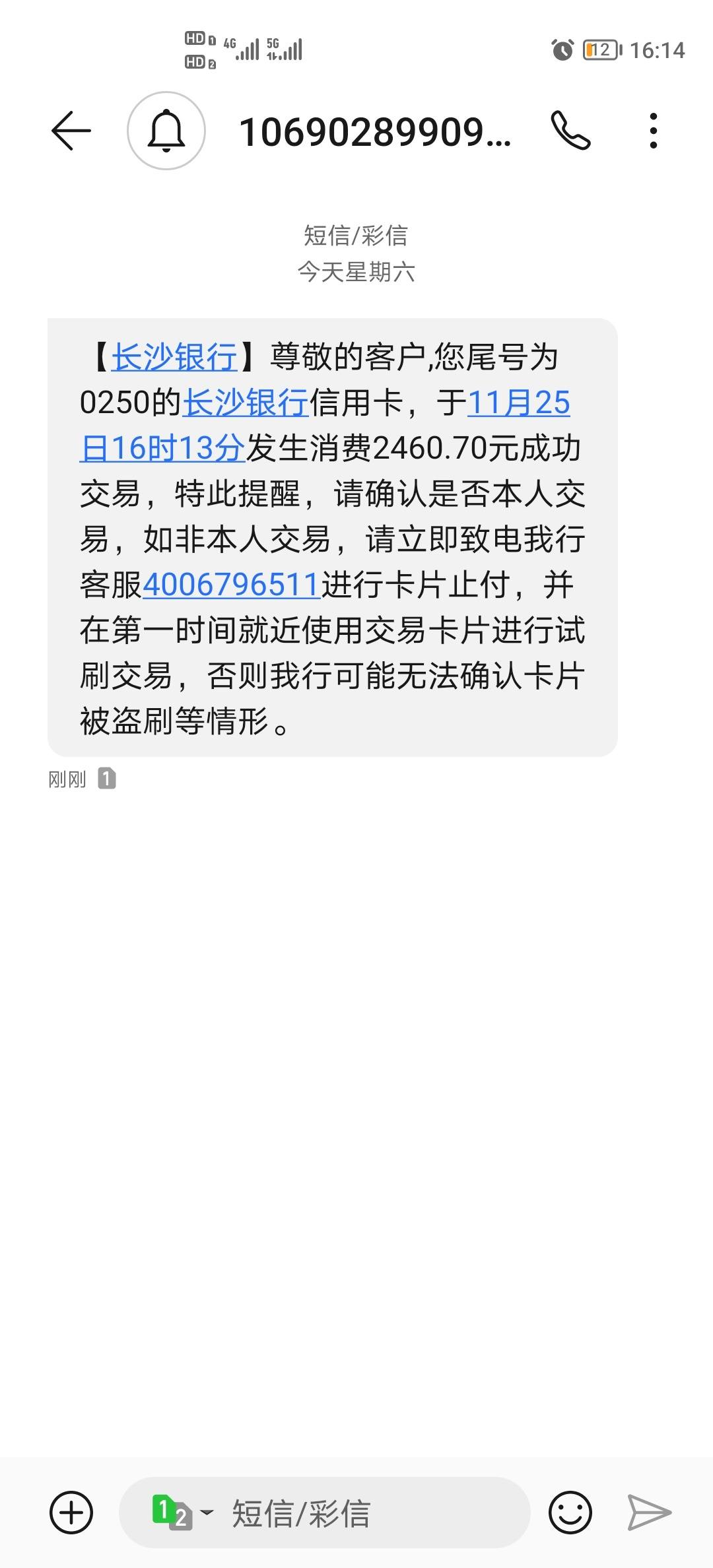Tap the 4006796511 customer service number link
The width and height of the screenshot is (713, 1568).
coord(232,585)
